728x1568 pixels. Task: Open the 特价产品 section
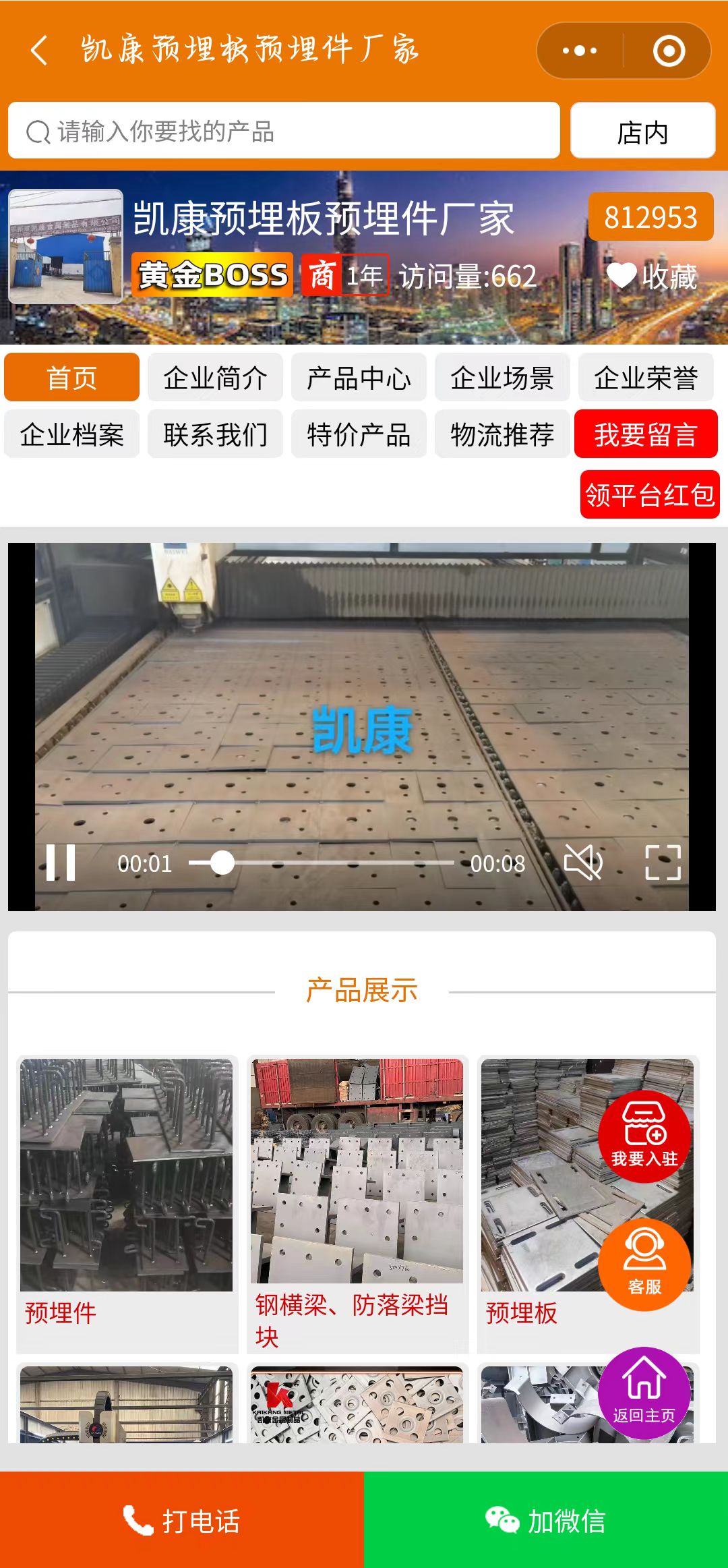tap(359, 434)
